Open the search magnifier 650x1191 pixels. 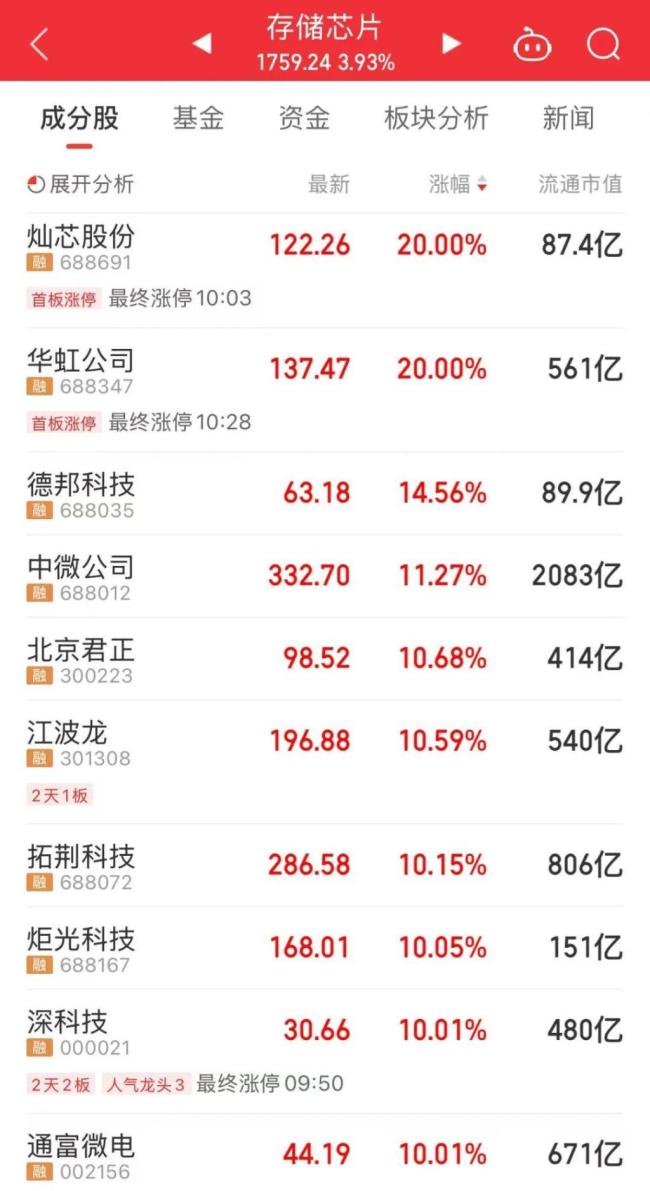pyautogui.click(x=603, y=44)
